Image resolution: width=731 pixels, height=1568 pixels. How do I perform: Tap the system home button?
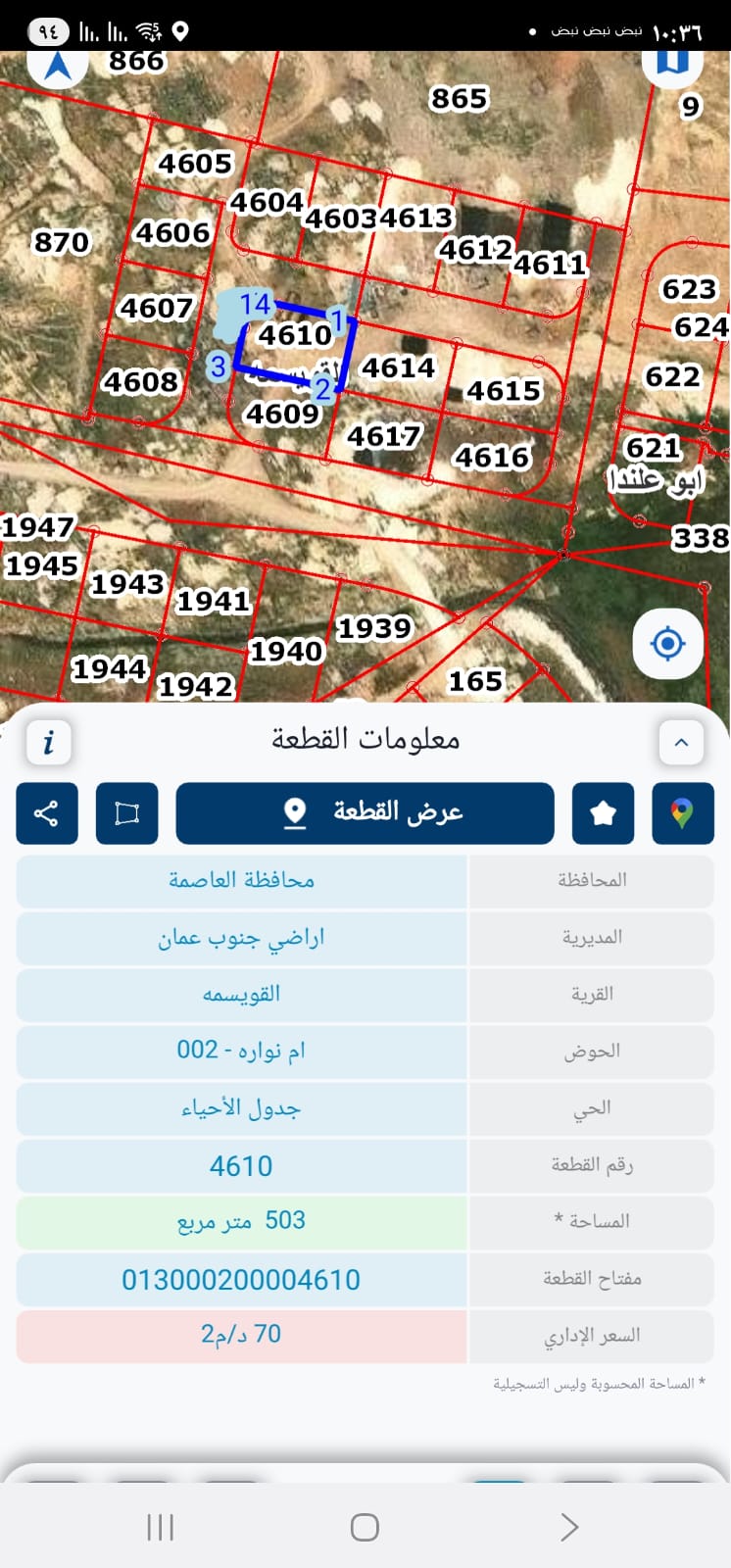coord(365,1527)
